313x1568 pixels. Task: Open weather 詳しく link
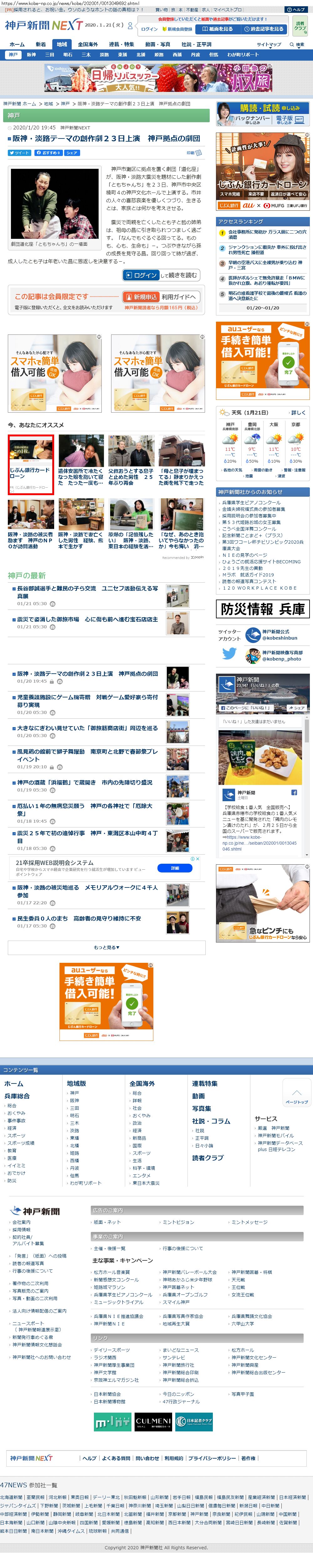pos(298,413)
